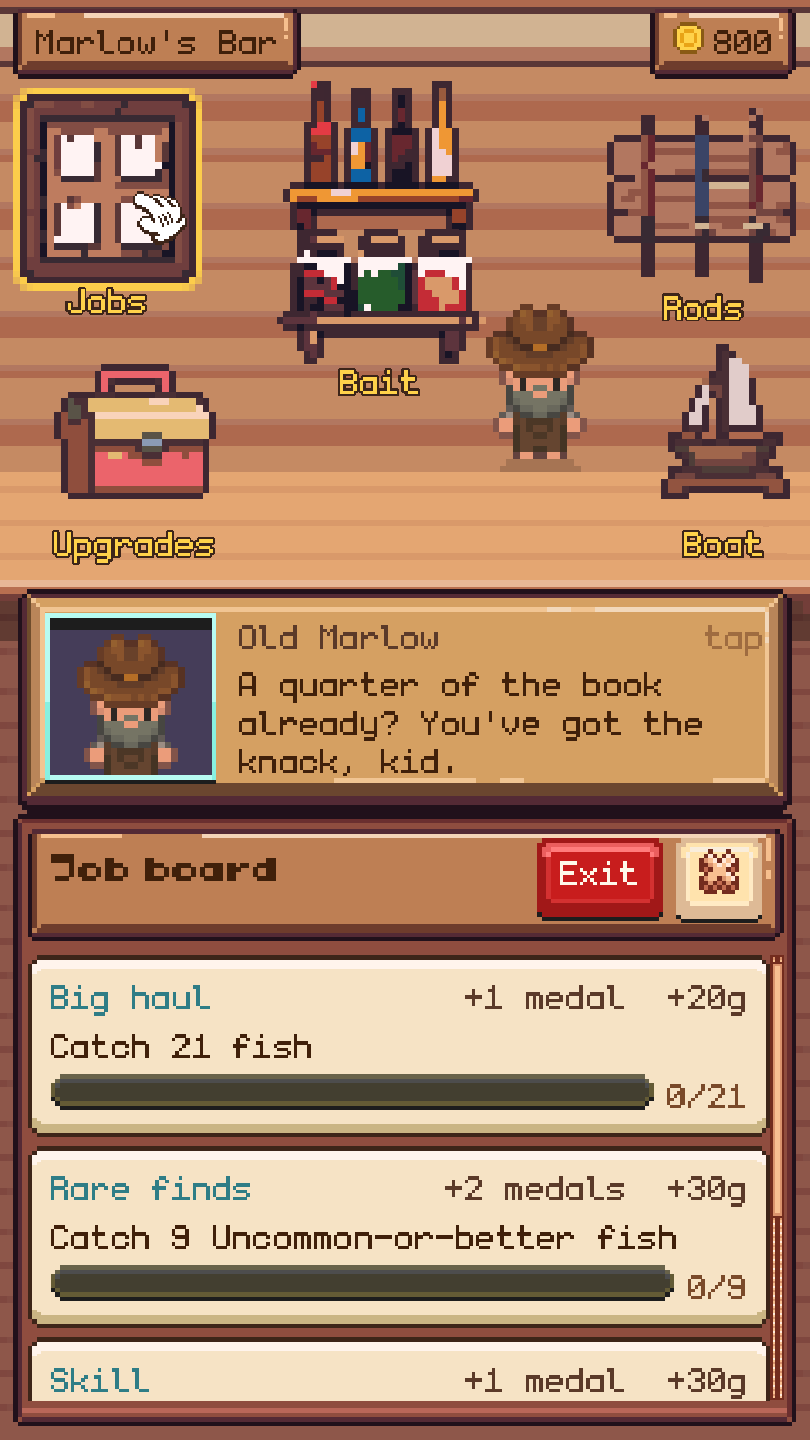Exit the job board

599,877
